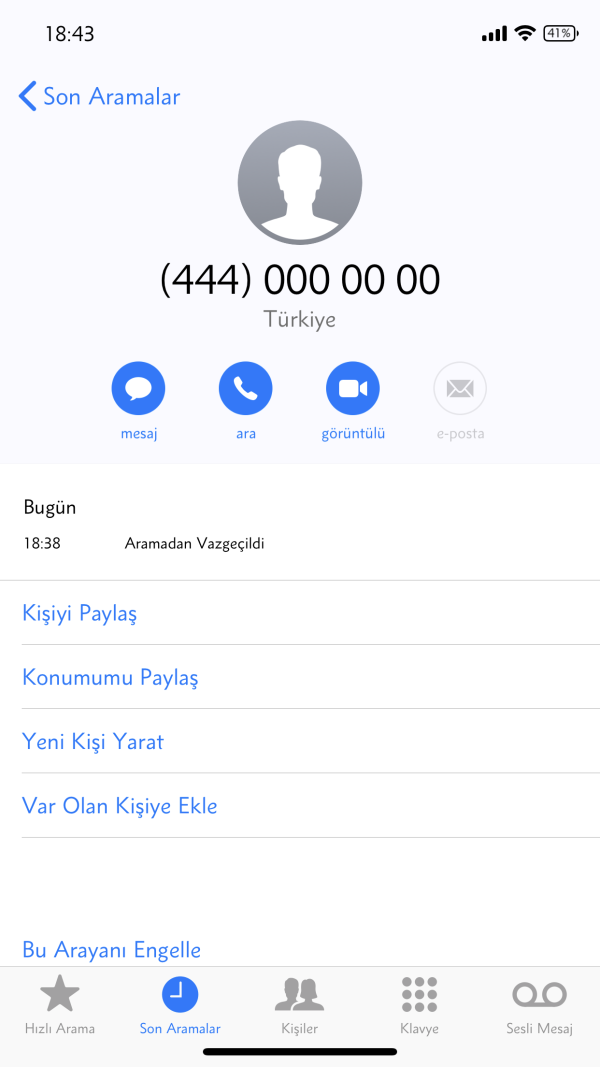Tap Kişiyi Paylaş

80,613
